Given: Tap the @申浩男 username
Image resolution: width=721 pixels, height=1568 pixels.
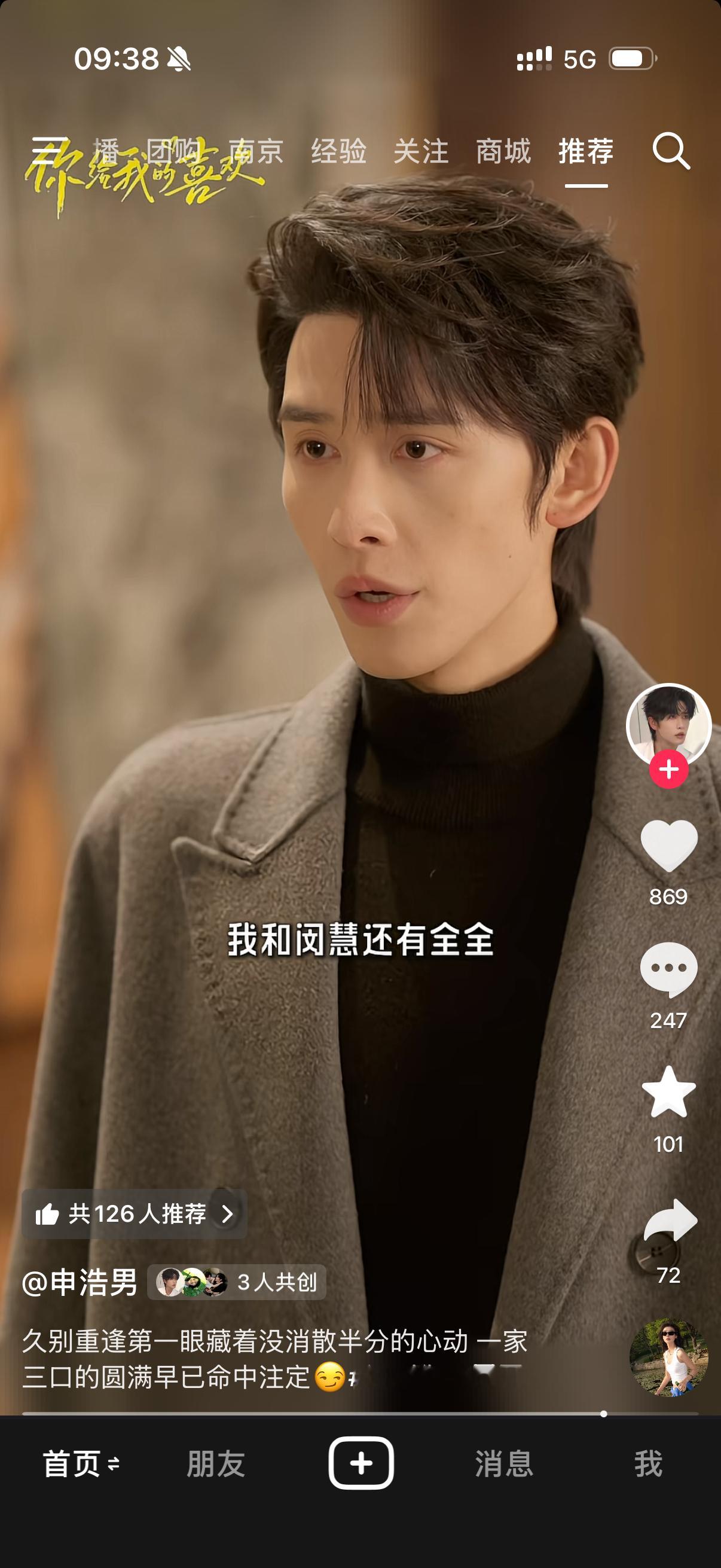Looking at the screenshot, I should (80, 1282).
